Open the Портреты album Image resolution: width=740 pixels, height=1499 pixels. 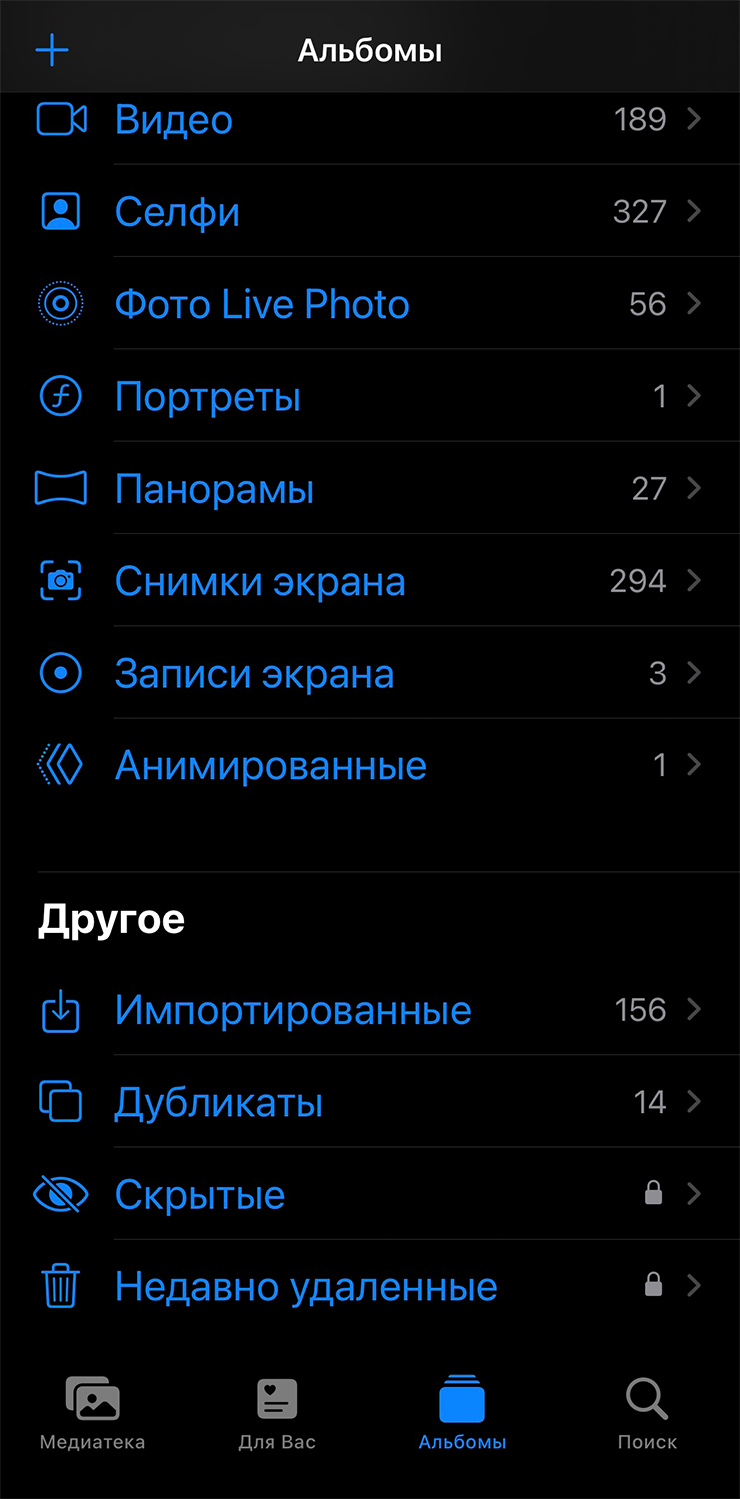(370, 396)
